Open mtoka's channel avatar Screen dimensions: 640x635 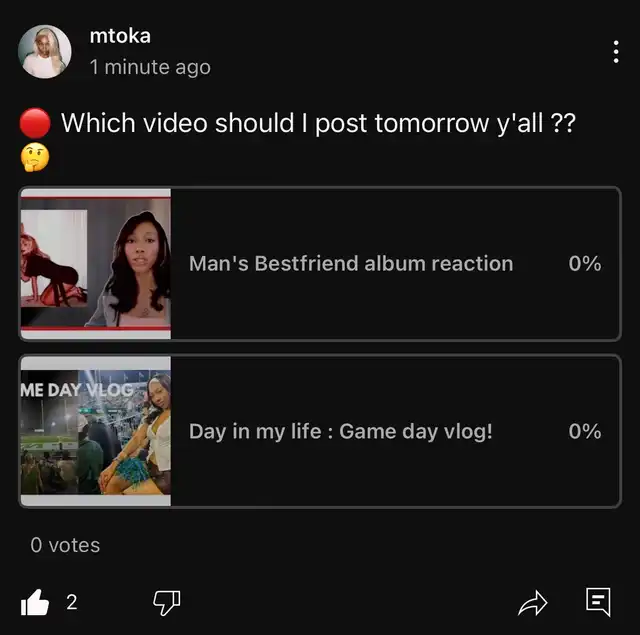pos(45,52)
